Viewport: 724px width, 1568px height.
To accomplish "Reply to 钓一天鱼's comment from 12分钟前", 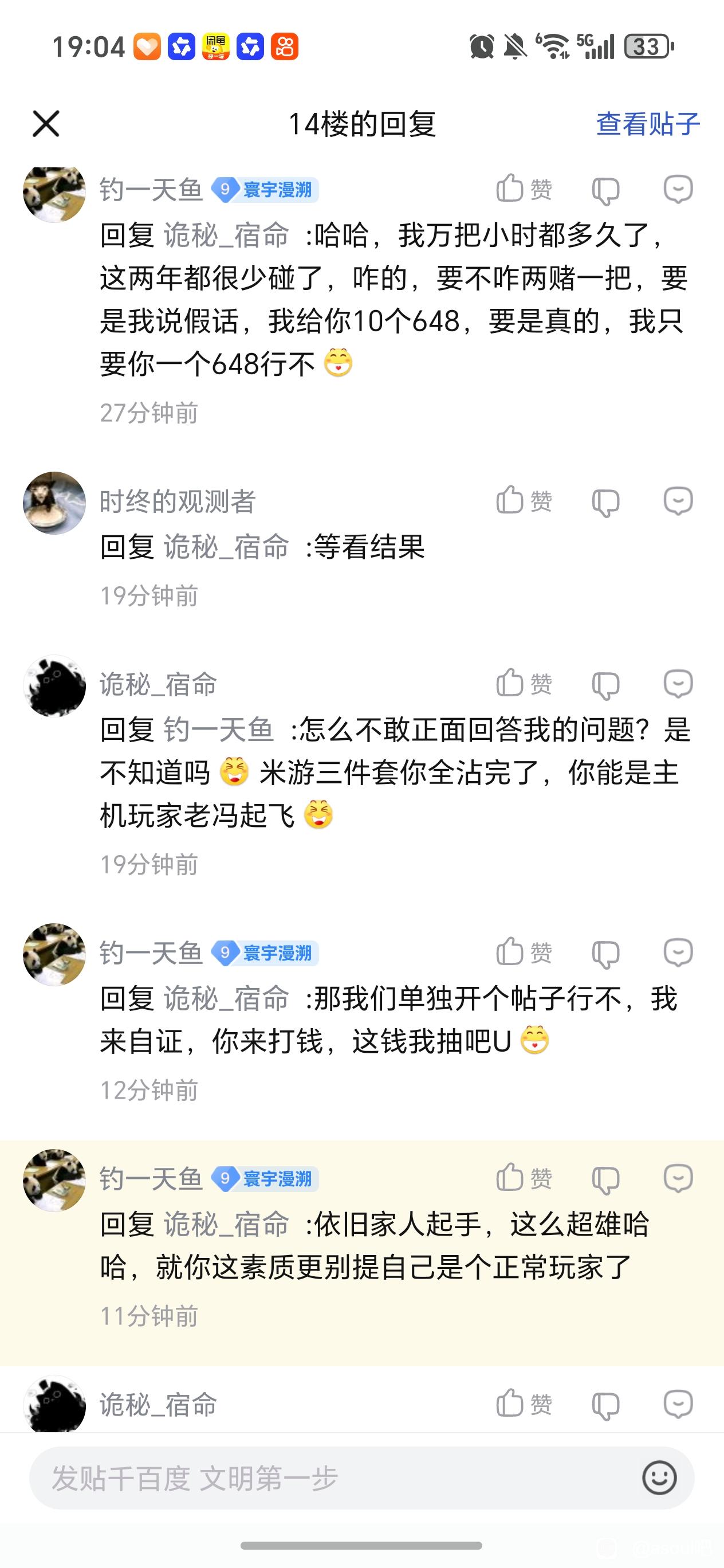I will coord(678,952).
